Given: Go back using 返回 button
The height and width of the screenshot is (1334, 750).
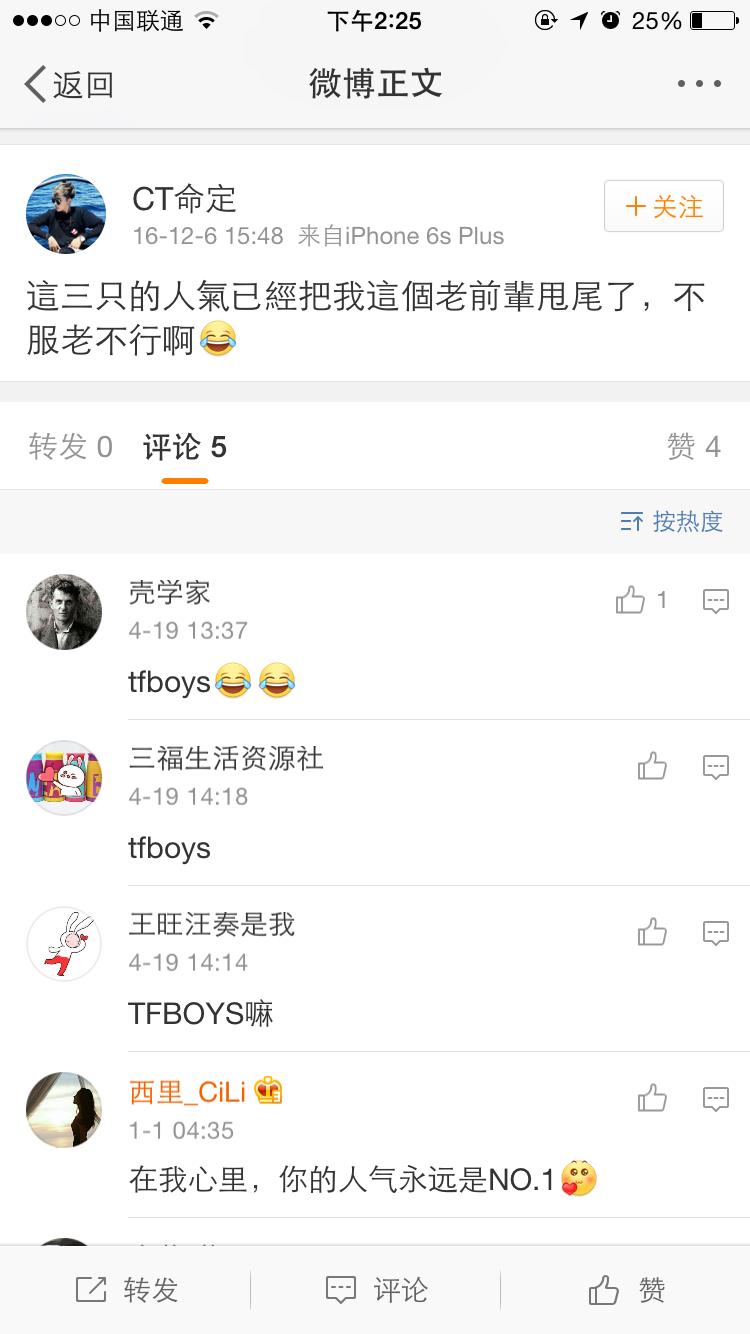Looking at the screenshot, I should pos(68,85).
